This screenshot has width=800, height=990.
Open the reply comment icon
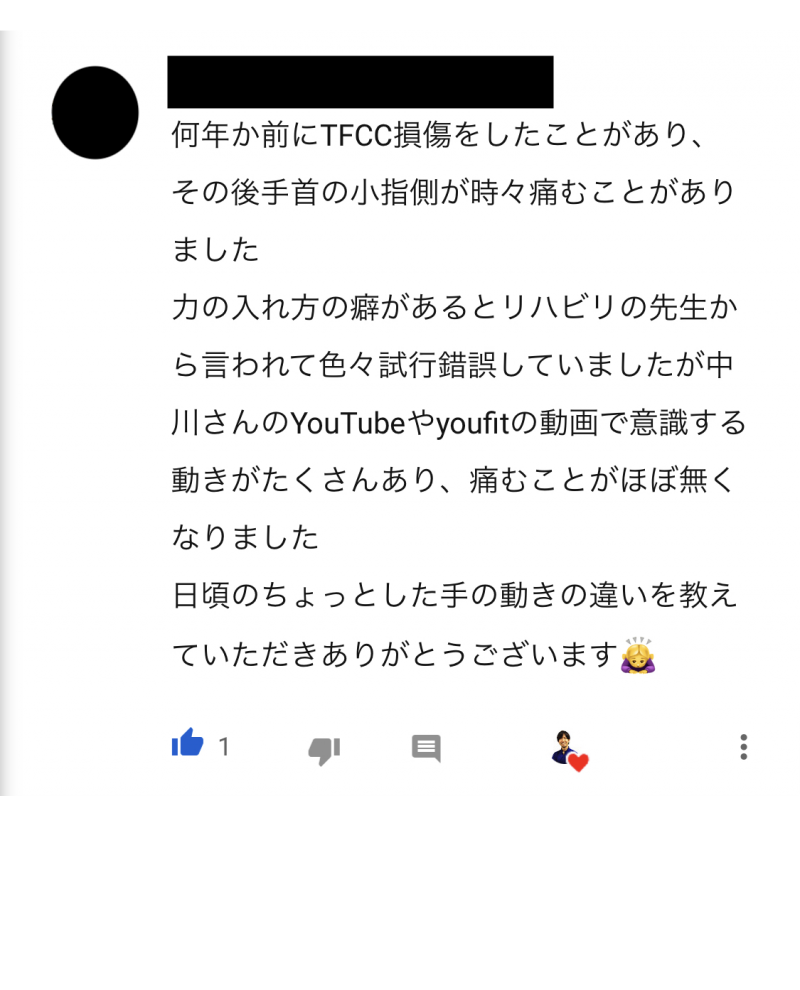426,748
